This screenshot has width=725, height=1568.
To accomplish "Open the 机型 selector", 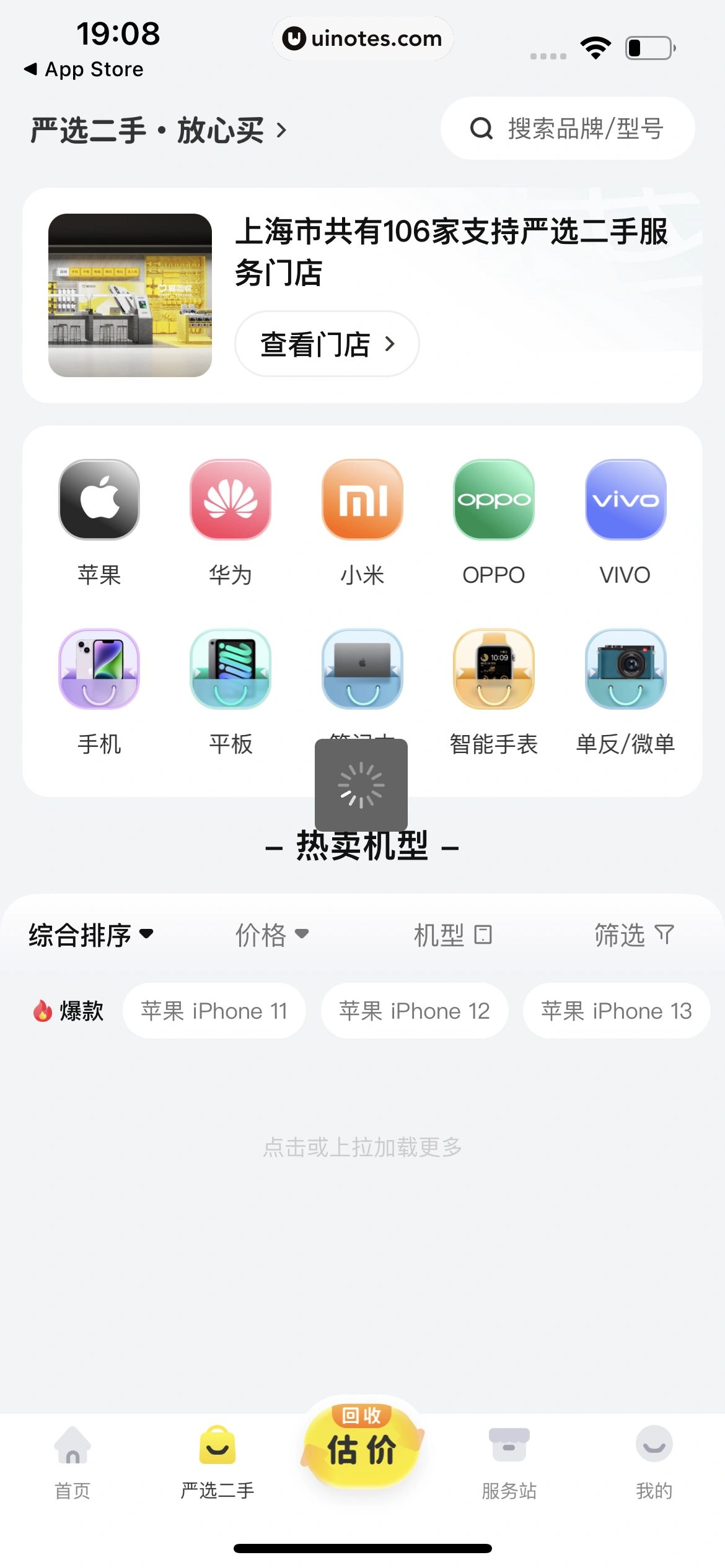I will pyautogui.click(x=452, y=934).
